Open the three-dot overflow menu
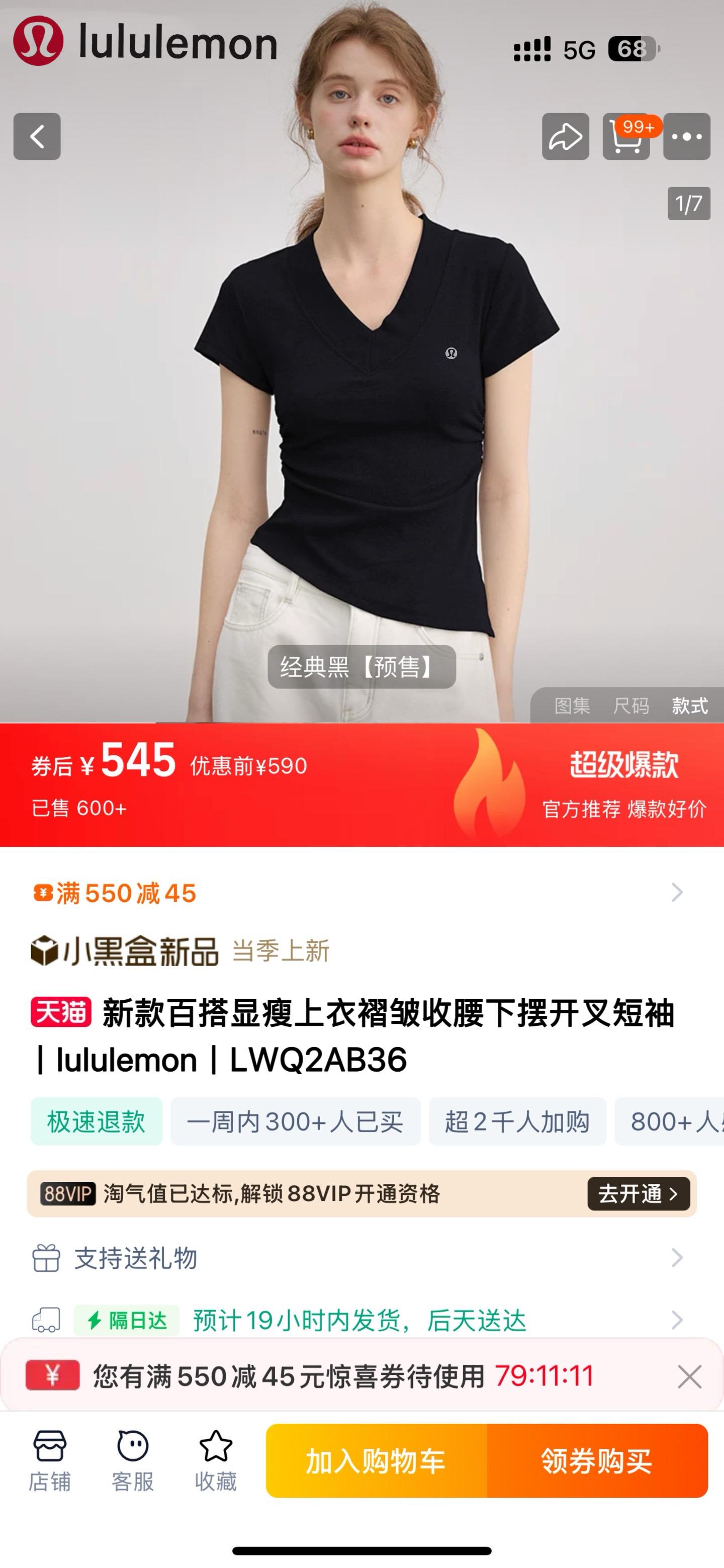Viewport: 724px width, 1568px height. click(686, 136)
